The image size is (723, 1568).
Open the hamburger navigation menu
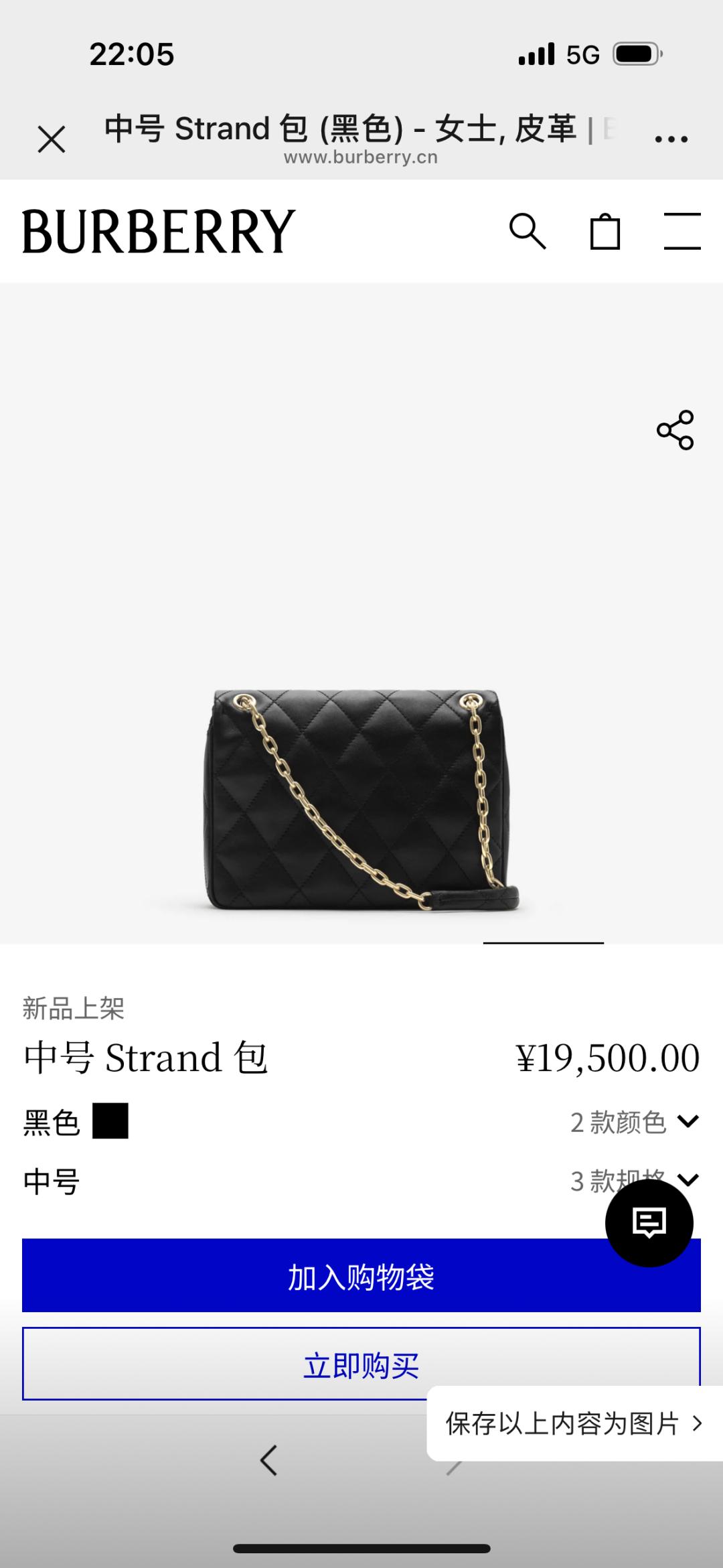tap(681, 232)
